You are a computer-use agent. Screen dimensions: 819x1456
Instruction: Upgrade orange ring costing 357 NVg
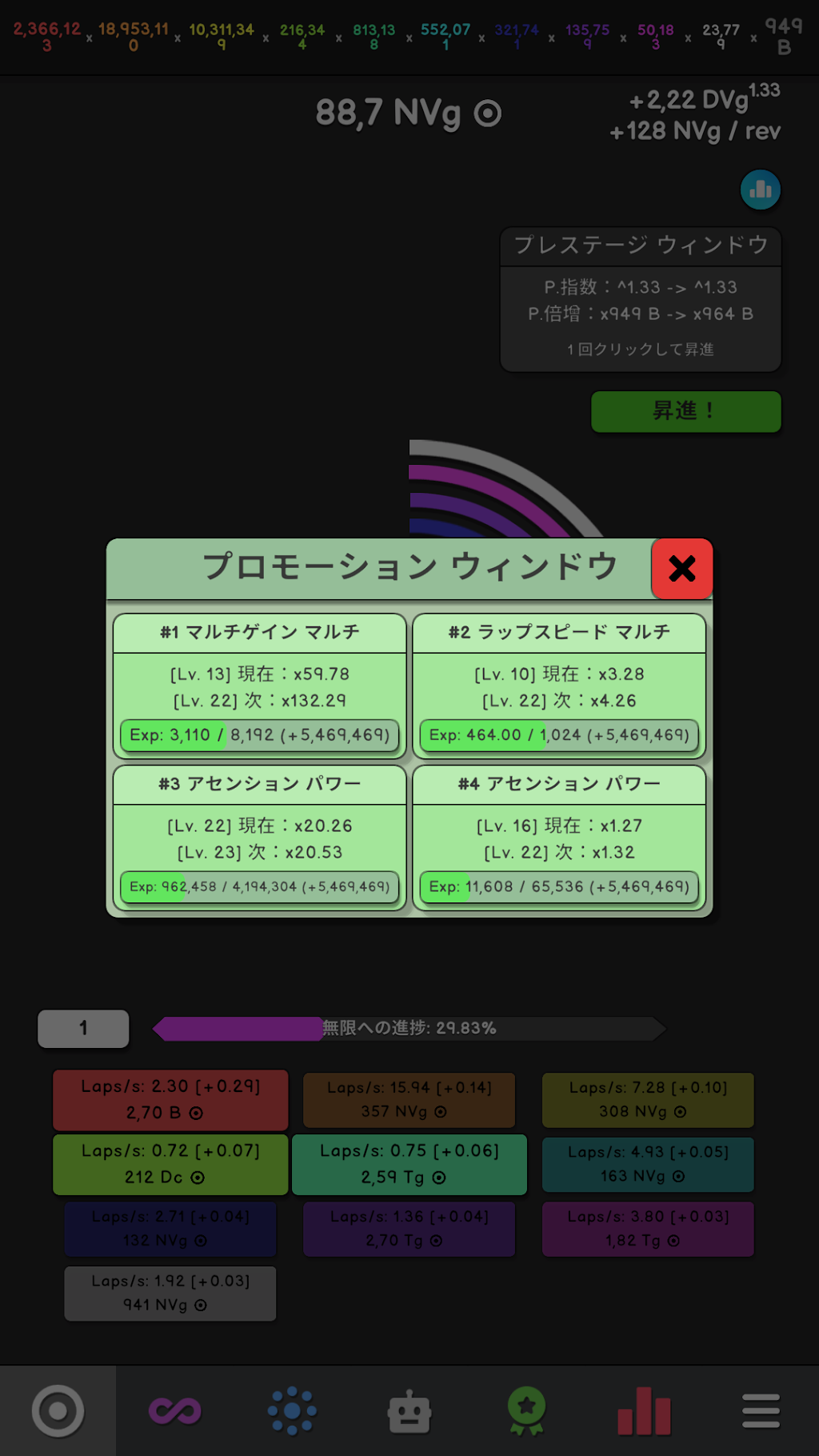click(x=409, y=1100)
